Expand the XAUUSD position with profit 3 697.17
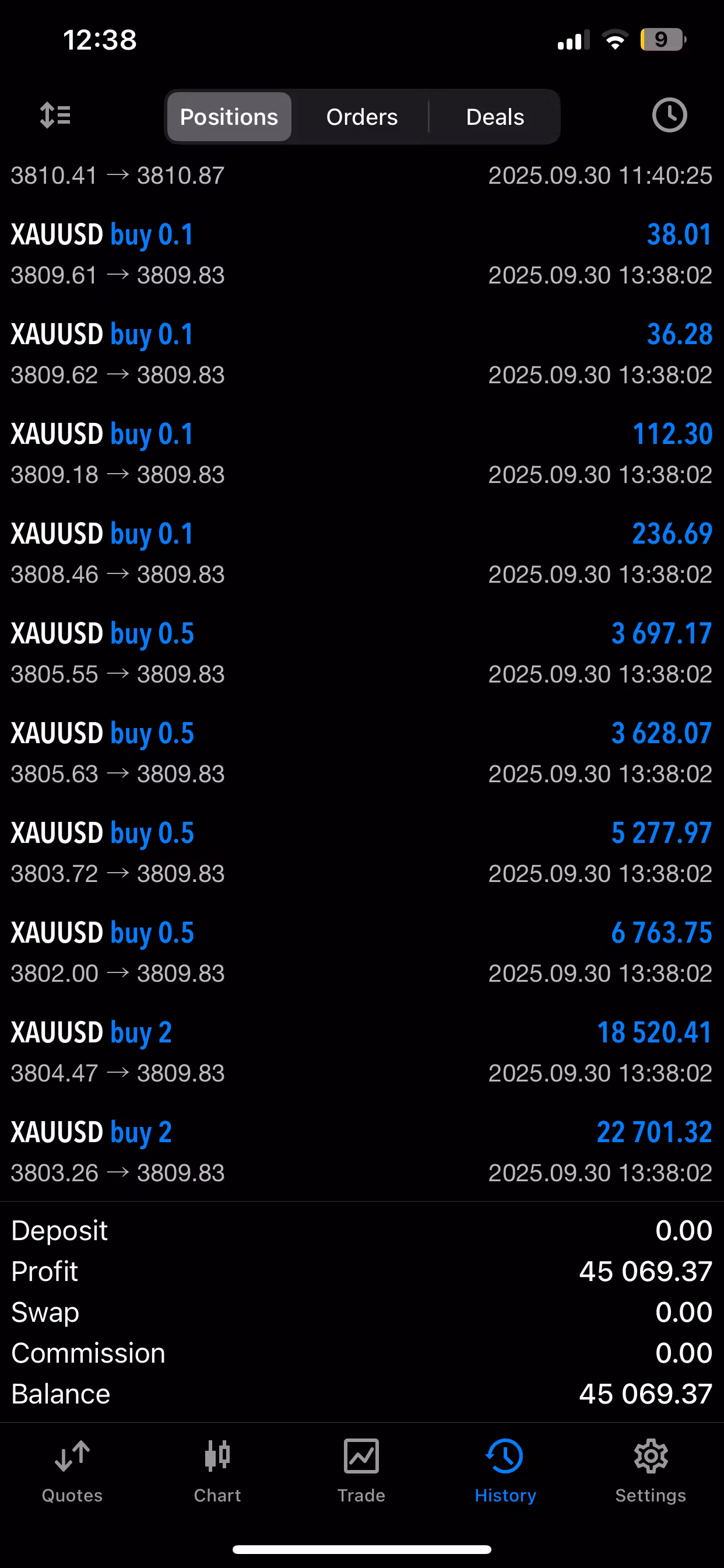The width and height of the screenshot is (724, 1568). tap(361, 653)
